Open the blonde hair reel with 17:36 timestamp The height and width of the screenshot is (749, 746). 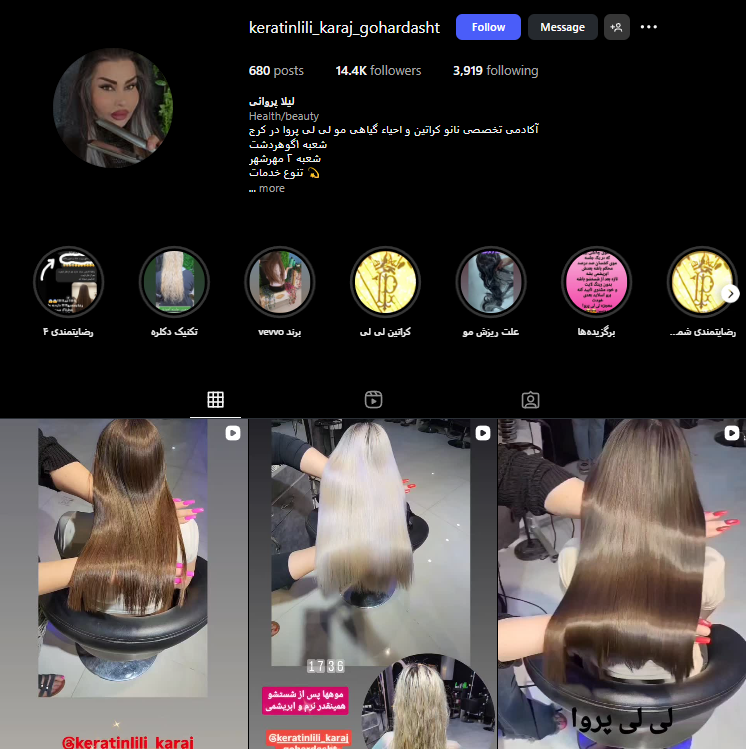[x=372, y=580]
